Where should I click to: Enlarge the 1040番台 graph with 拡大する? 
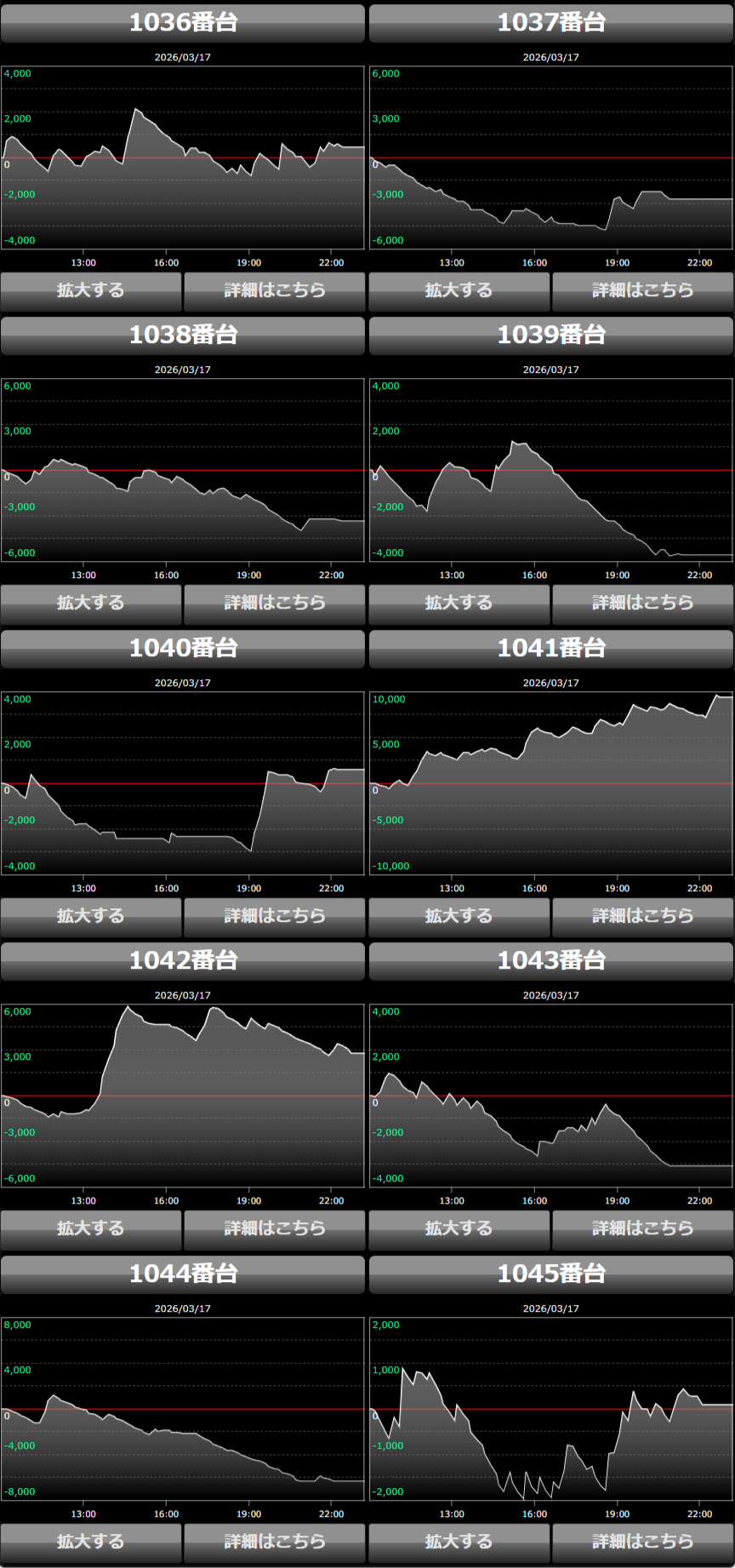click(x=91, y=916)
